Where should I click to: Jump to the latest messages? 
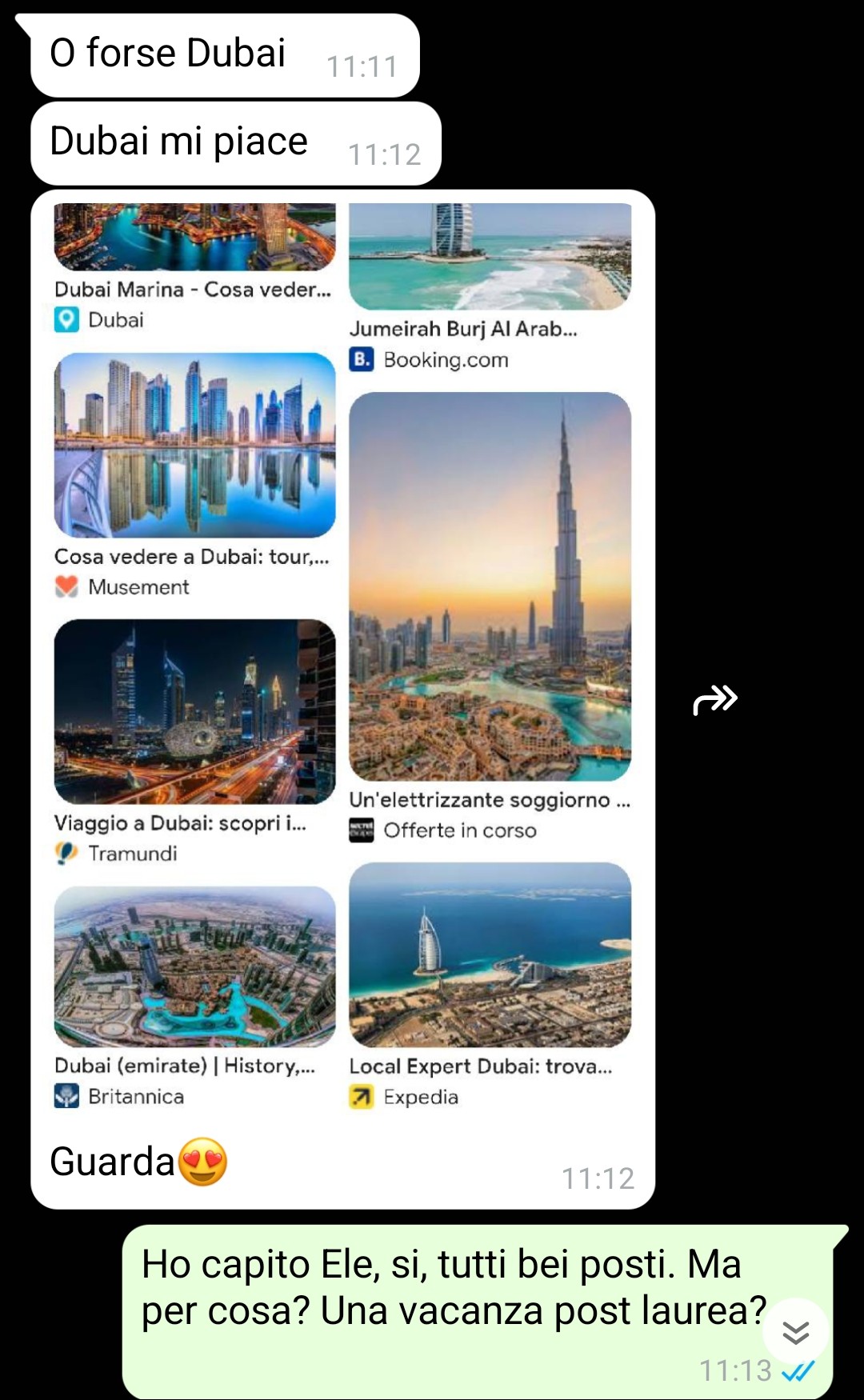[795, 1332]
